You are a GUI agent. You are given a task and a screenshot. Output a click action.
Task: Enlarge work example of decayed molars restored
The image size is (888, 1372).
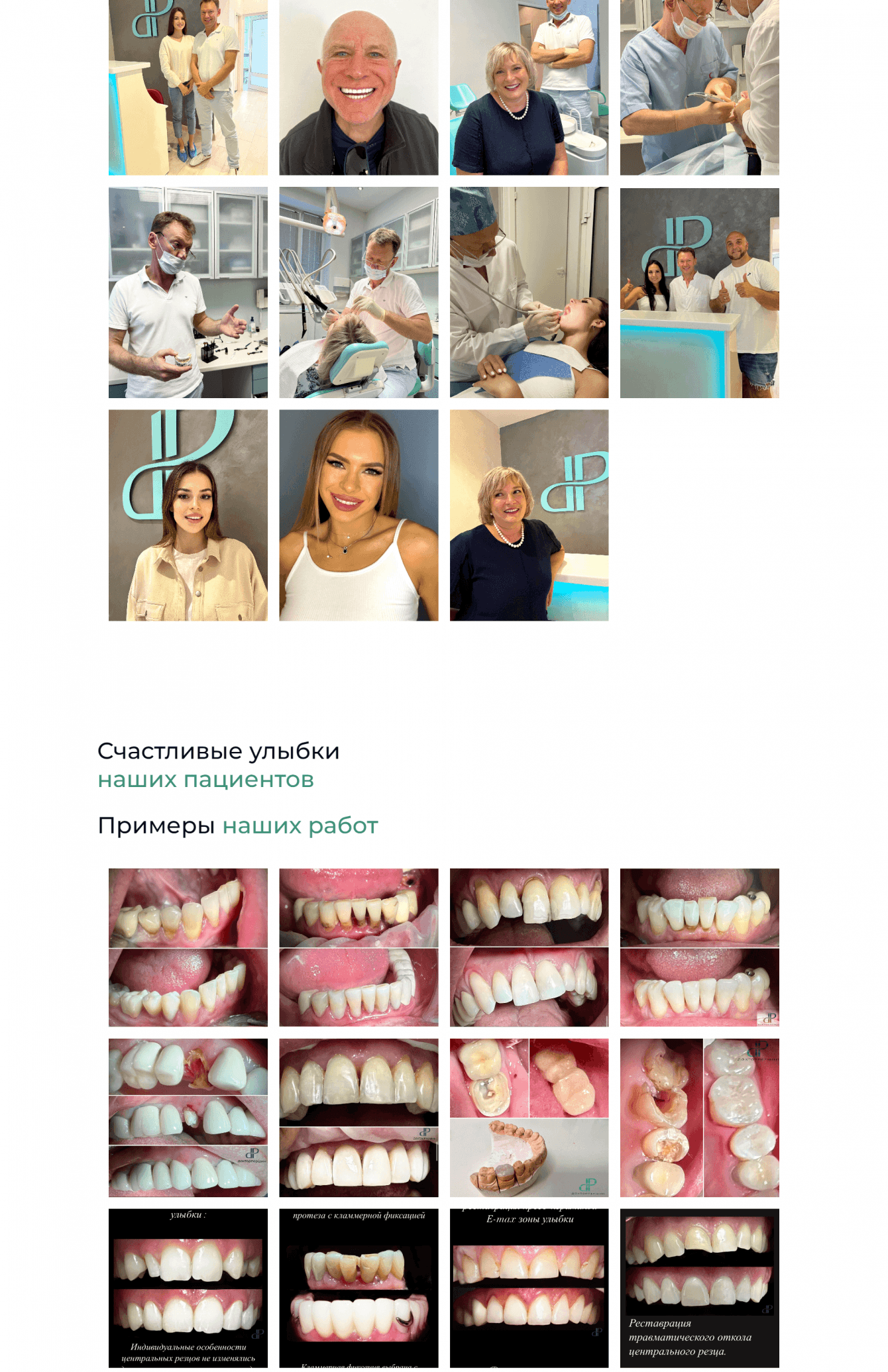(x=699, y=1118)
